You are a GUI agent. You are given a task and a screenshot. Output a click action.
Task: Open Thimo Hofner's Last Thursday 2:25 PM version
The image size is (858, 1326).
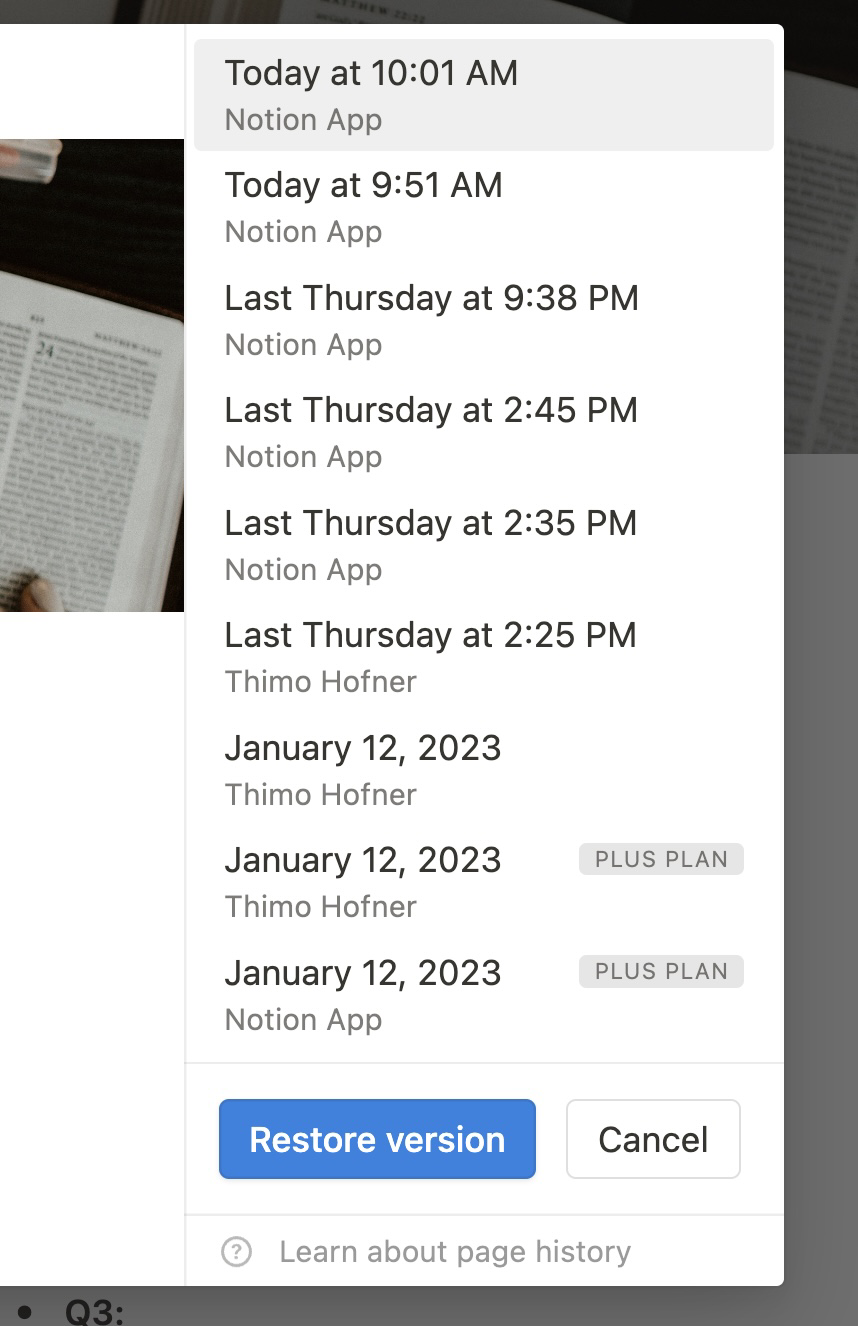point(483,657)
